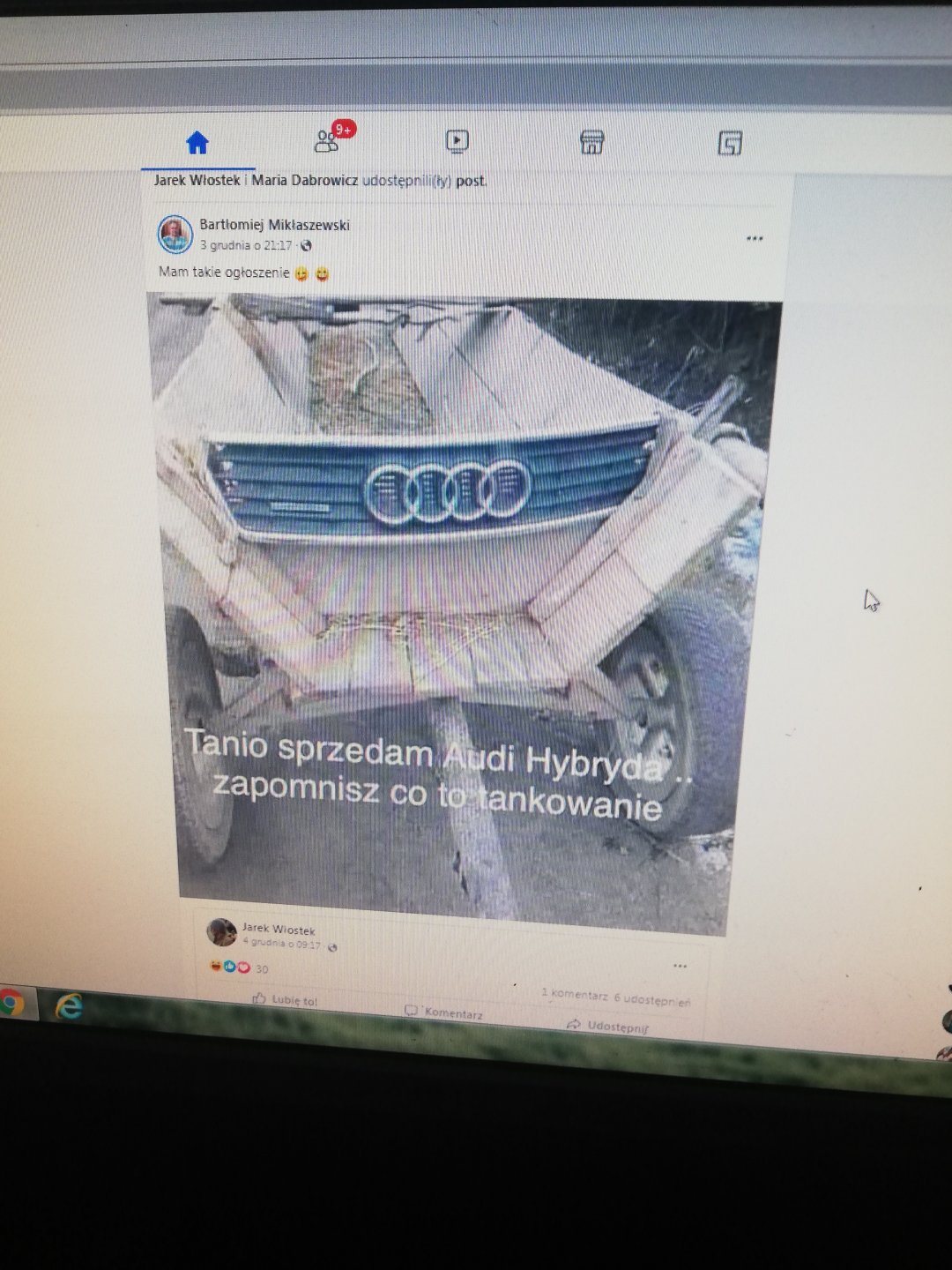Screen dimensions: 952x1270
Task: Open options menu on Jarek Włostek's share
Action: coord(680,967)
